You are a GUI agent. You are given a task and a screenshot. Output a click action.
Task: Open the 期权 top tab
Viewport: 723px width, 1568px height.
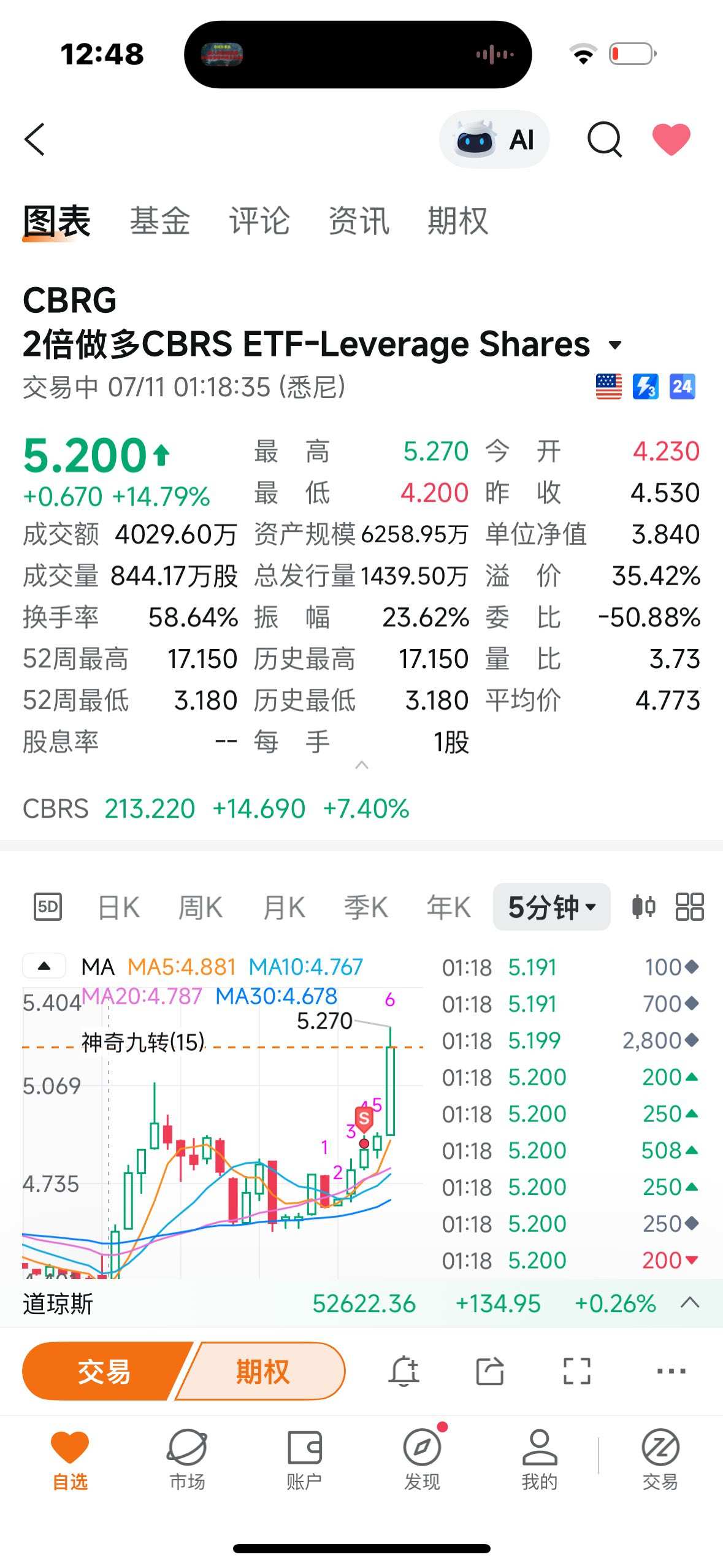pyautogui.click(x=458, y=221)
